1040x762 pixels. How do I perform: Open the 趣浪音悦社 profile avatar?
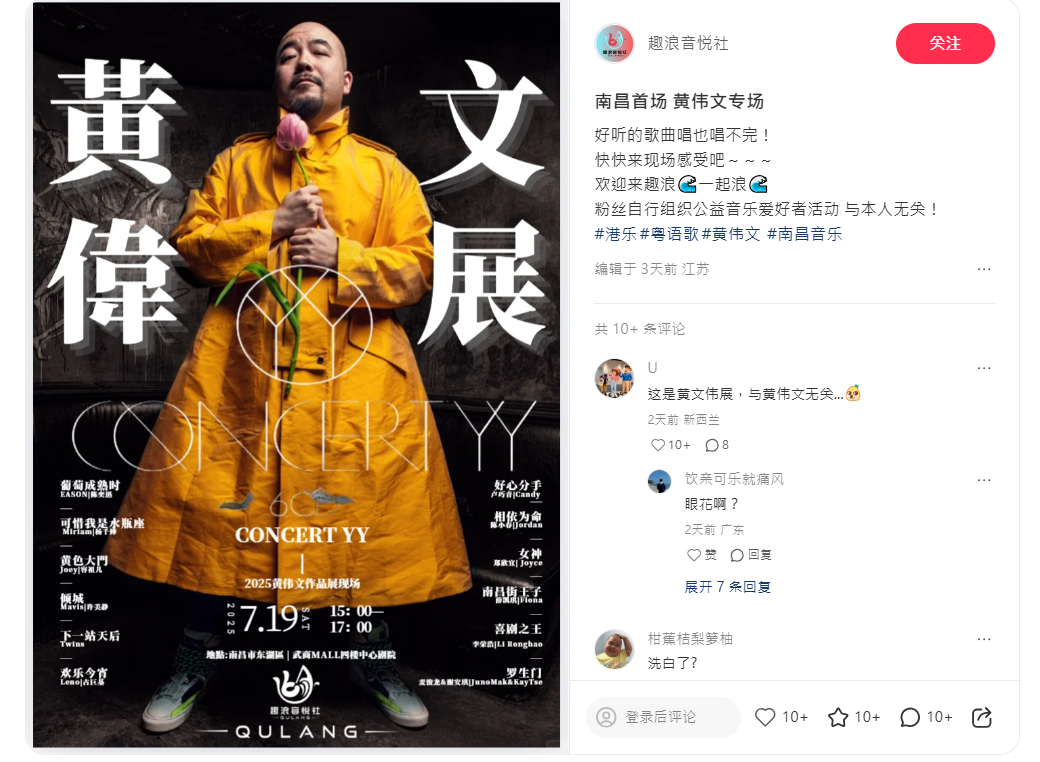click(x=614, y=43)
